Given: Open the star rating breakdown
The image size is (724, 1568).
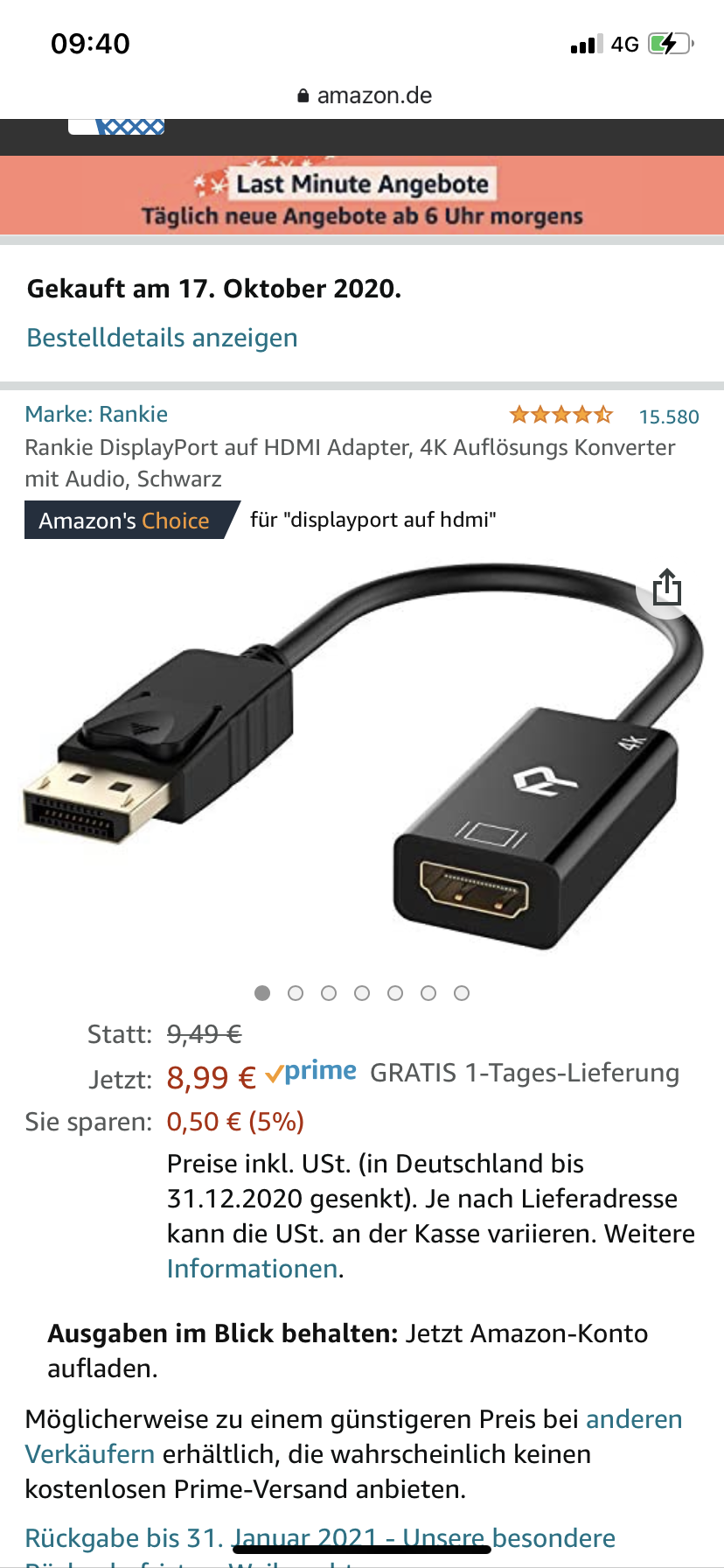Looking at the screenshot, I should [560, 415].
